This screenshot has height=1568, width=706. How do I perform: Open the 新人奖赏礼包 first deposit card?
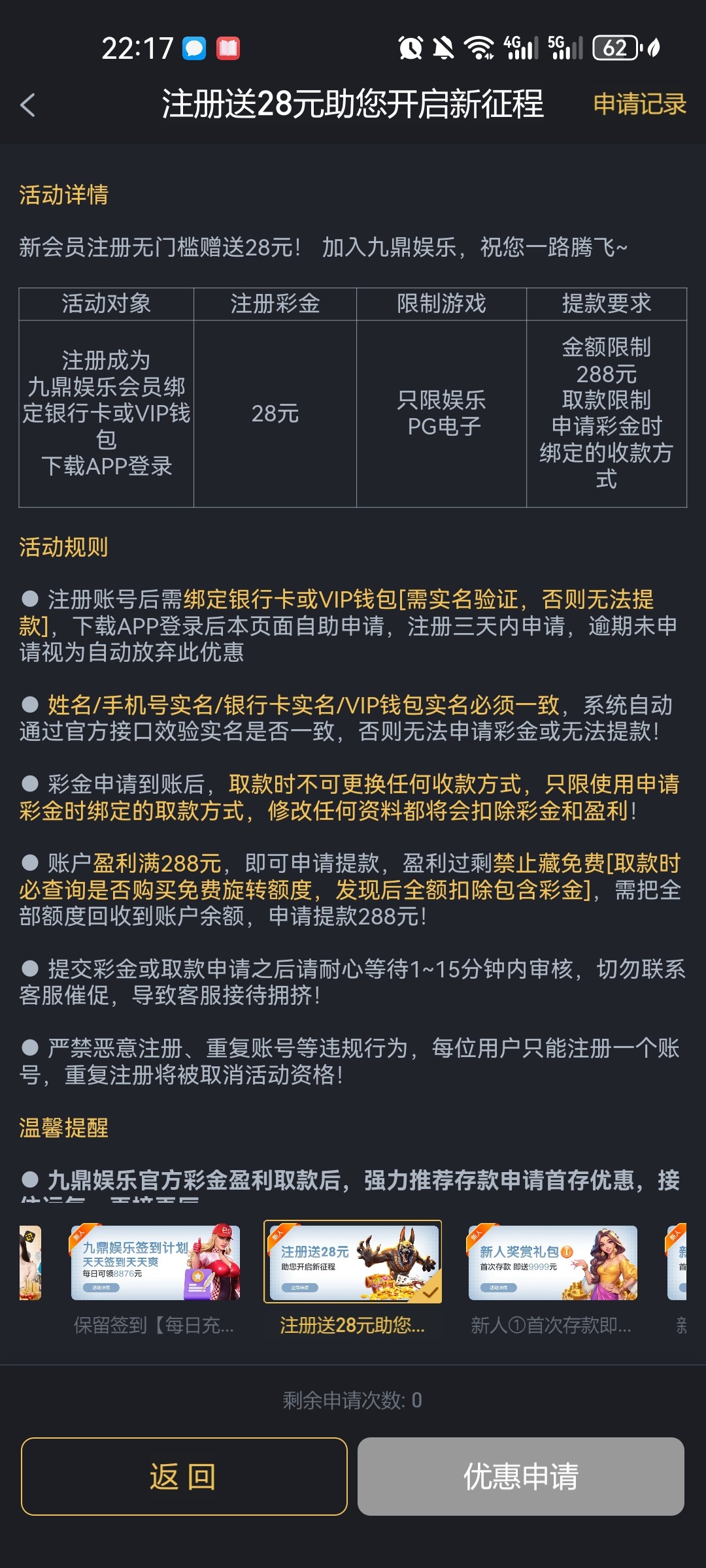[x=552, y=1262]
